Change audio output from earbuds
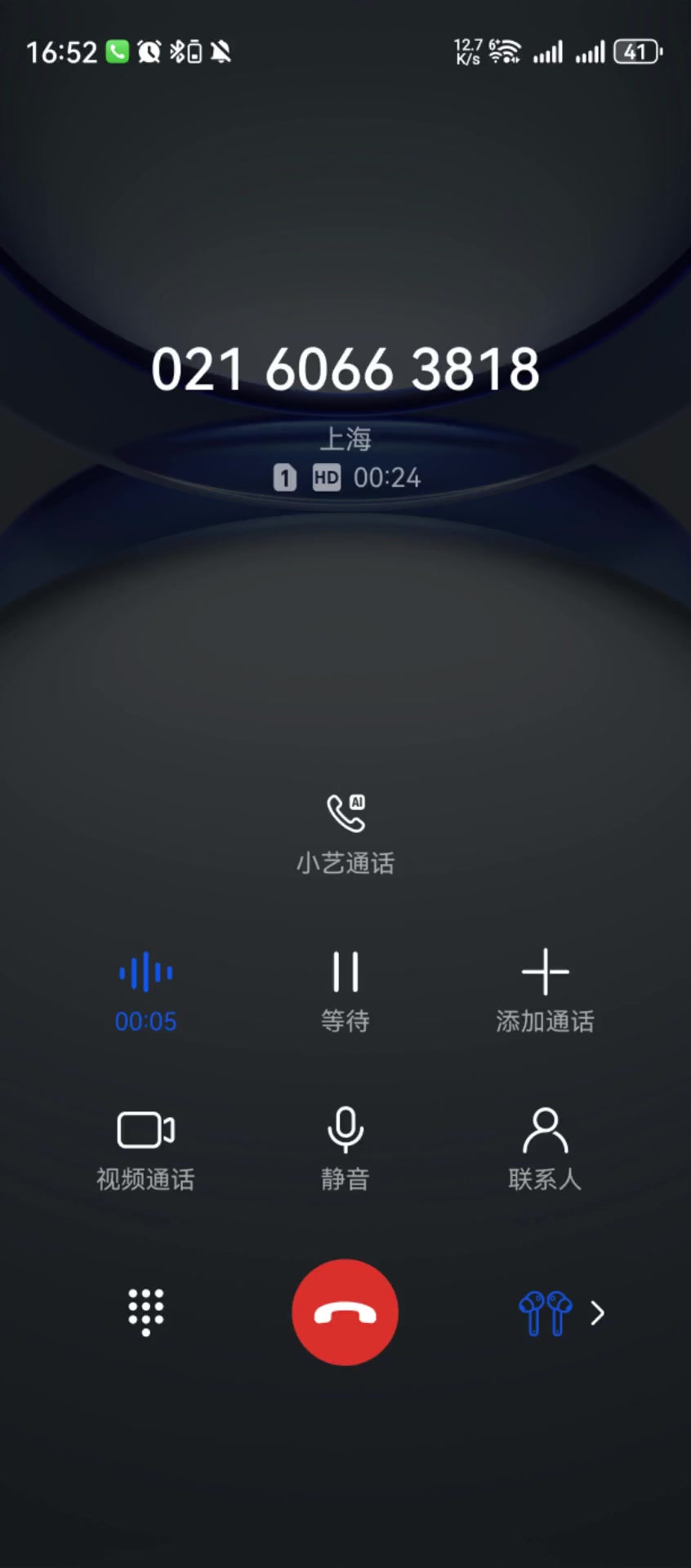The image size is (691, 1568). tap(560, 1312)
